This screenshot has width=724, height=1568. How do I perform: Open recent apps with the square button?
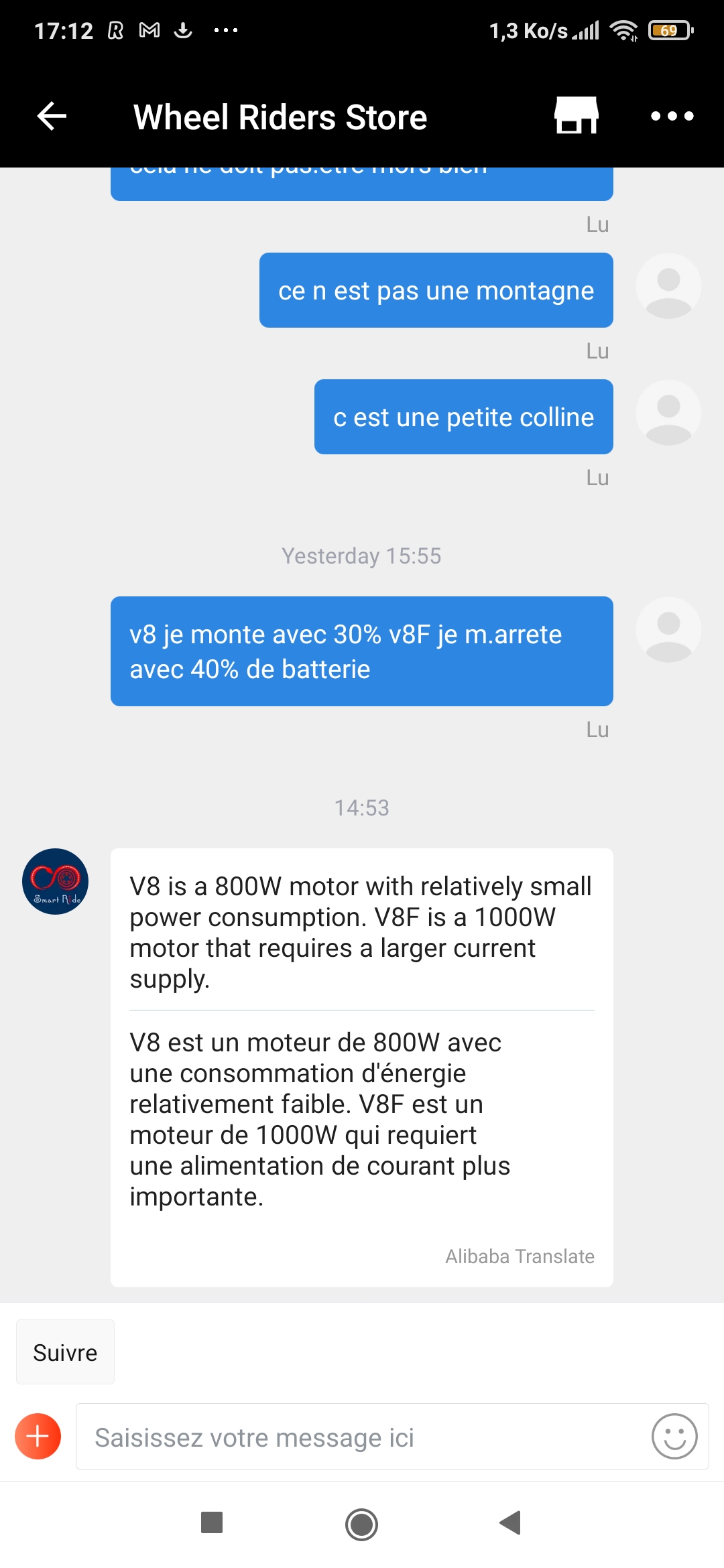point(212,1522)
